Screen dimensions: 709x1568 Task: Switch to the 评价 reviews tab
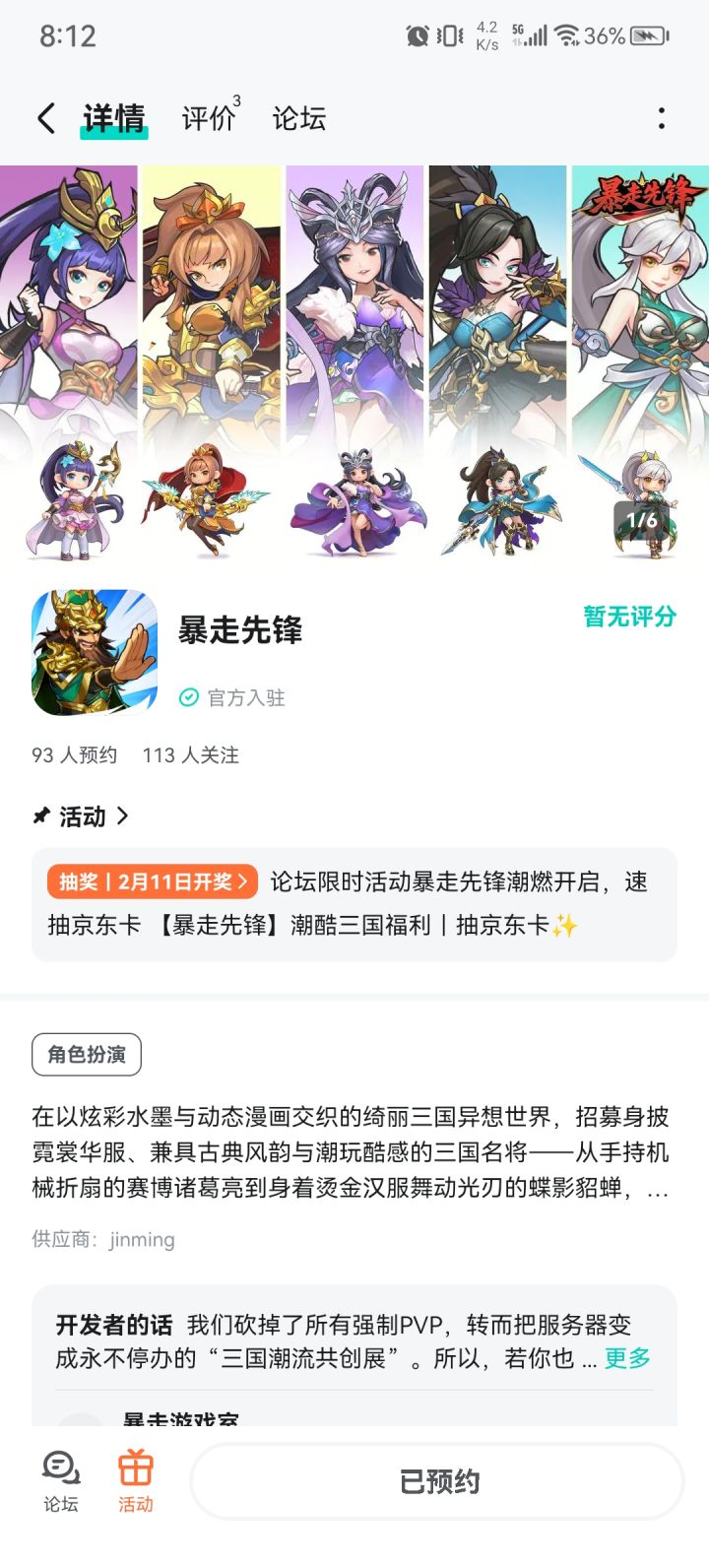[x=207, y=117]
